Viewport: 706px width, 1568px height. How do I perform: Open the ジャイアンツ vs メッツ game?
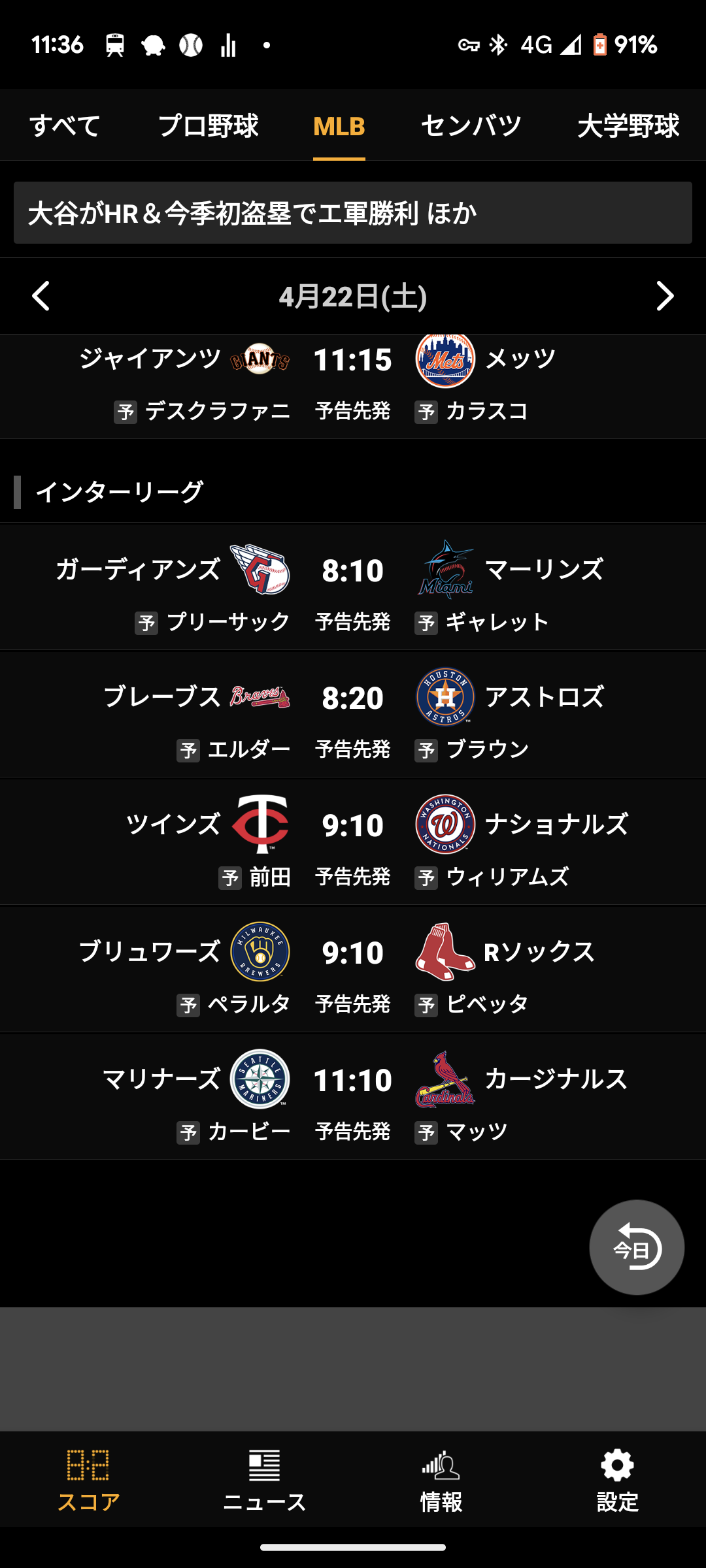353,386
